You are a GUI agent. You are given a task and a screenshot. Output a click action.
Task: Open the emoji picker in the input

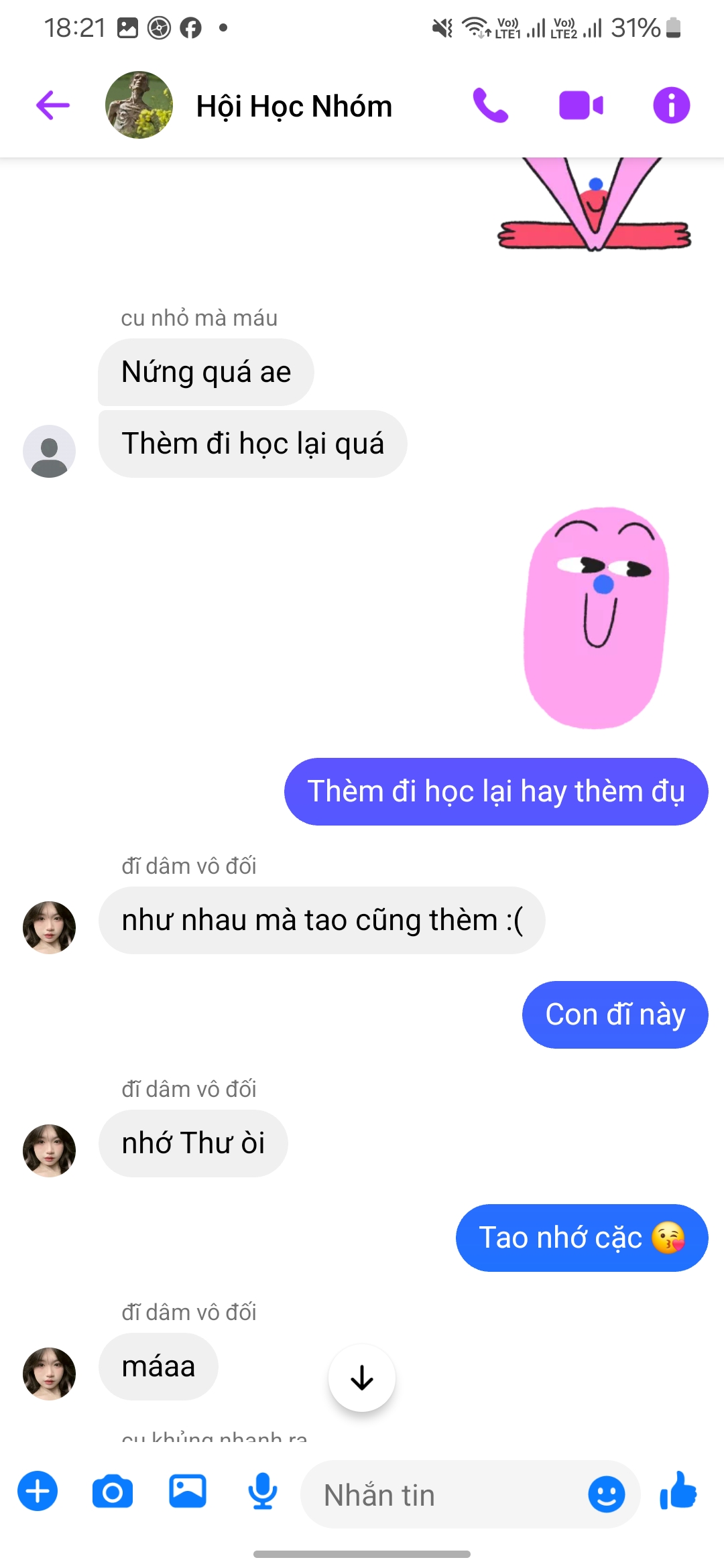point(606,1494)
